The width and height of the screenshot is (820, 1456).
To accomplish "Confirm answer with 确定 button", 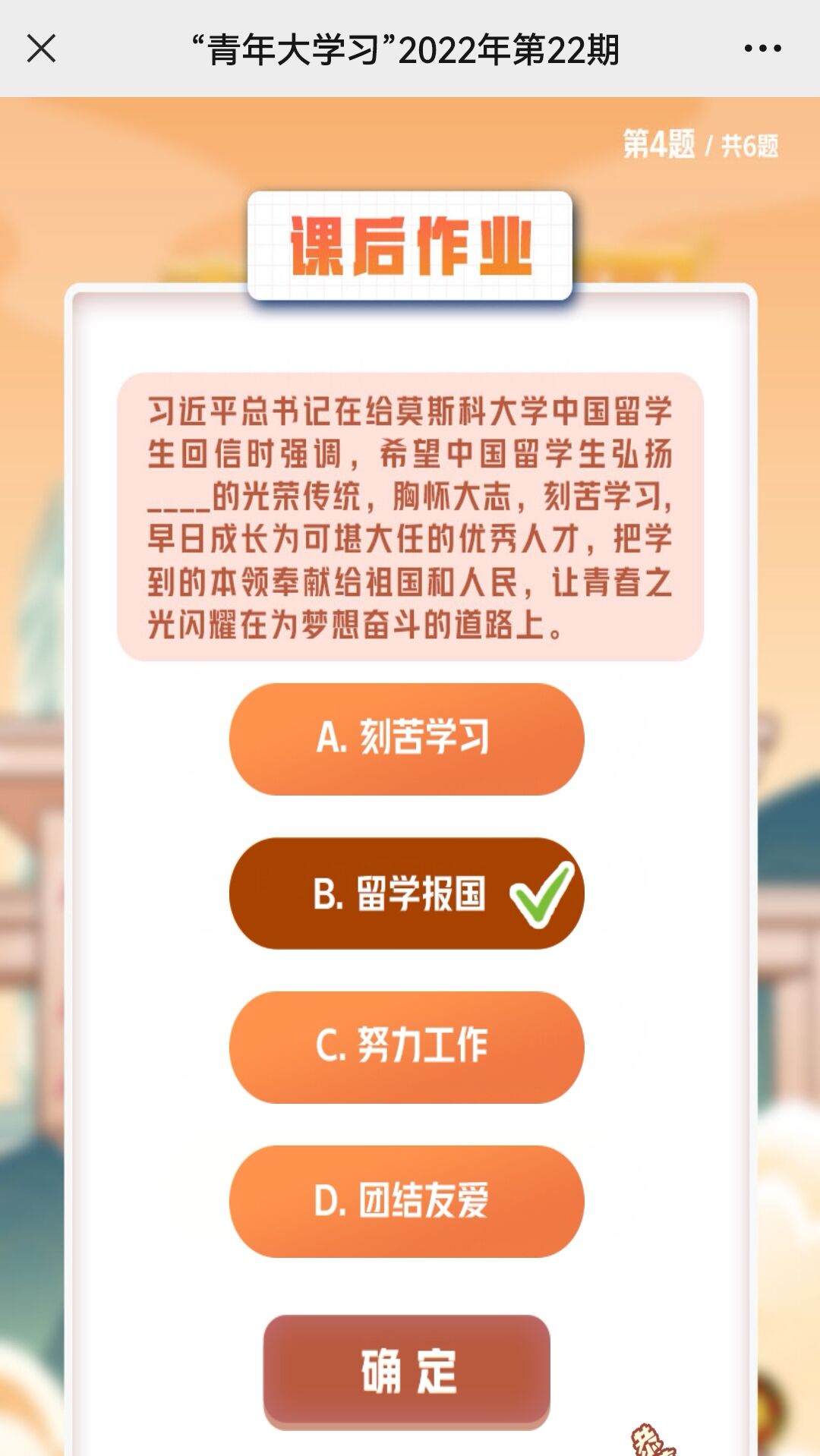I will coord(406,1371).
